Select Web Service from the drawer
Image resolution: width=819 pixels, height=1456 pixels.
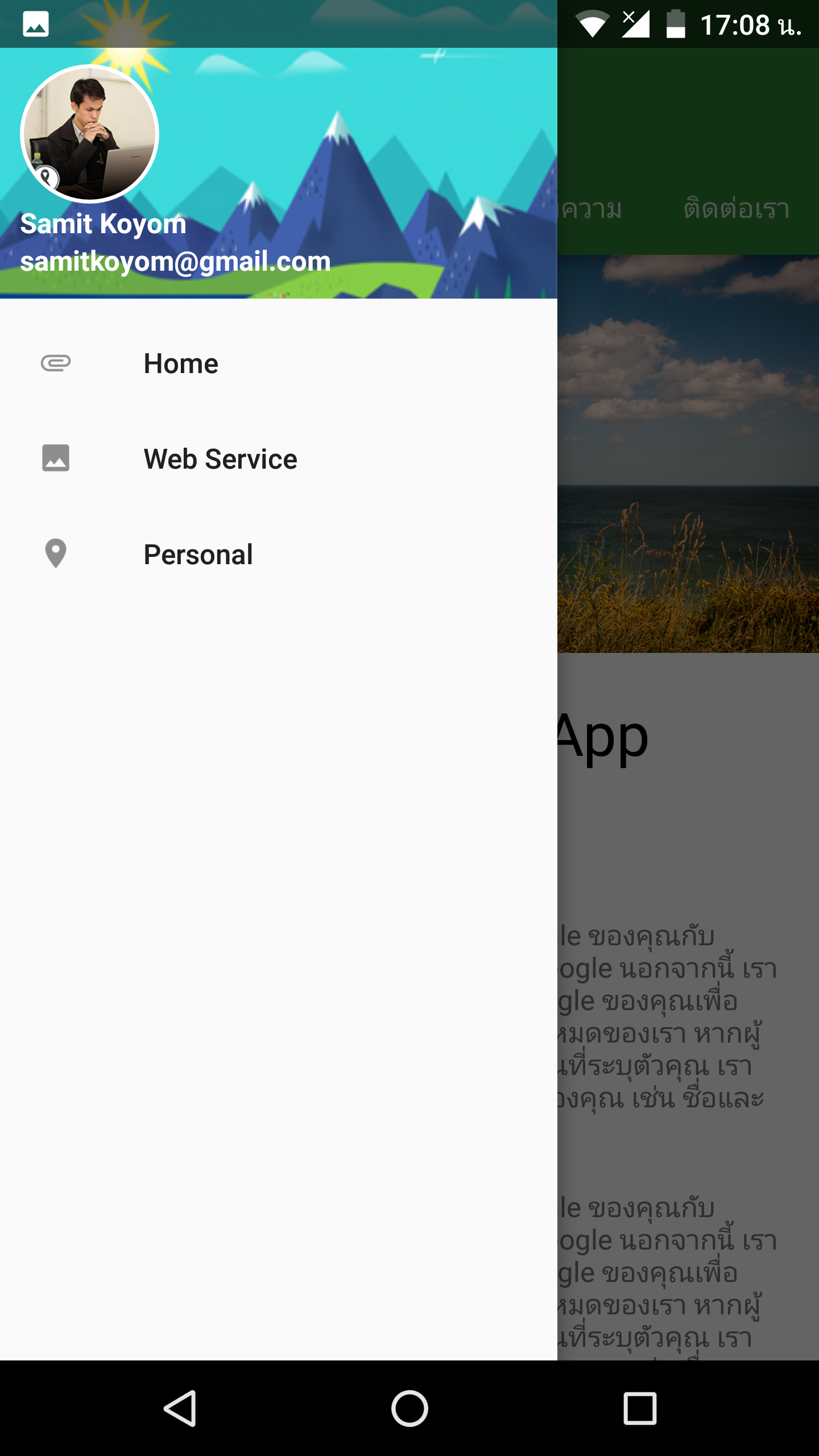click(279, 459)
